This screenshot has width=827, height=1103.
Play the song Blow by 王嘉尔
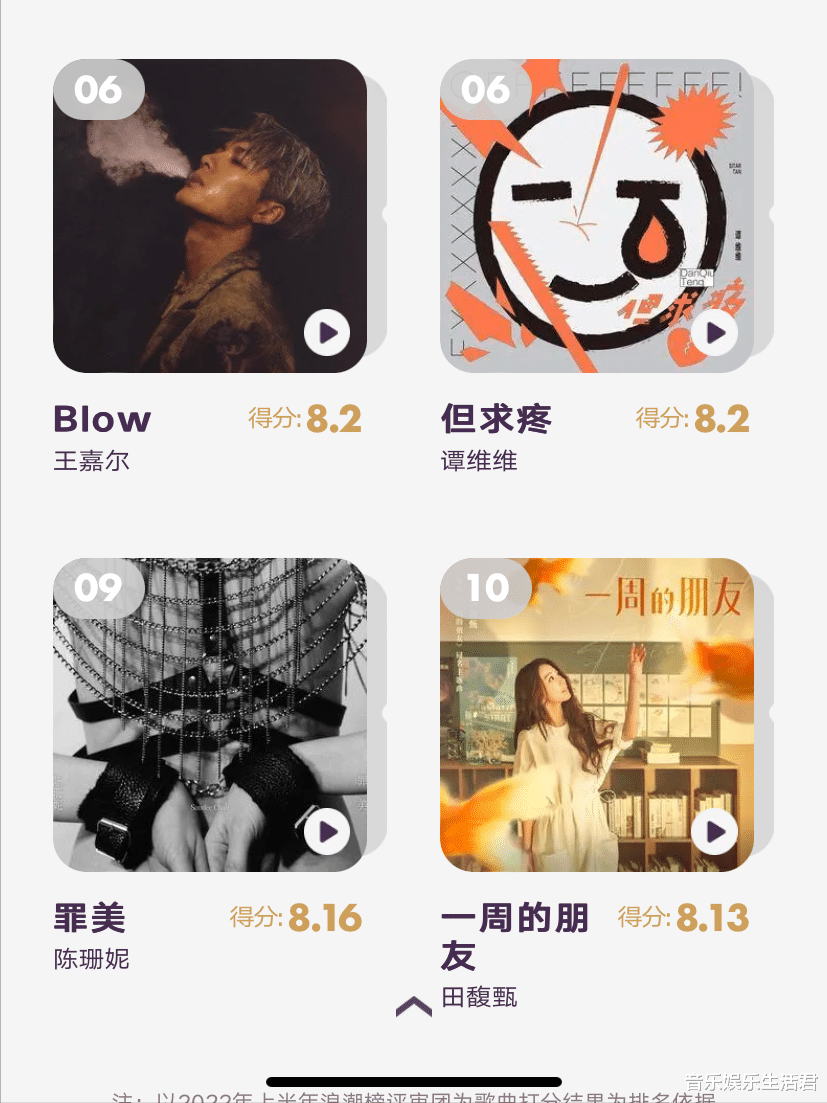327,333
